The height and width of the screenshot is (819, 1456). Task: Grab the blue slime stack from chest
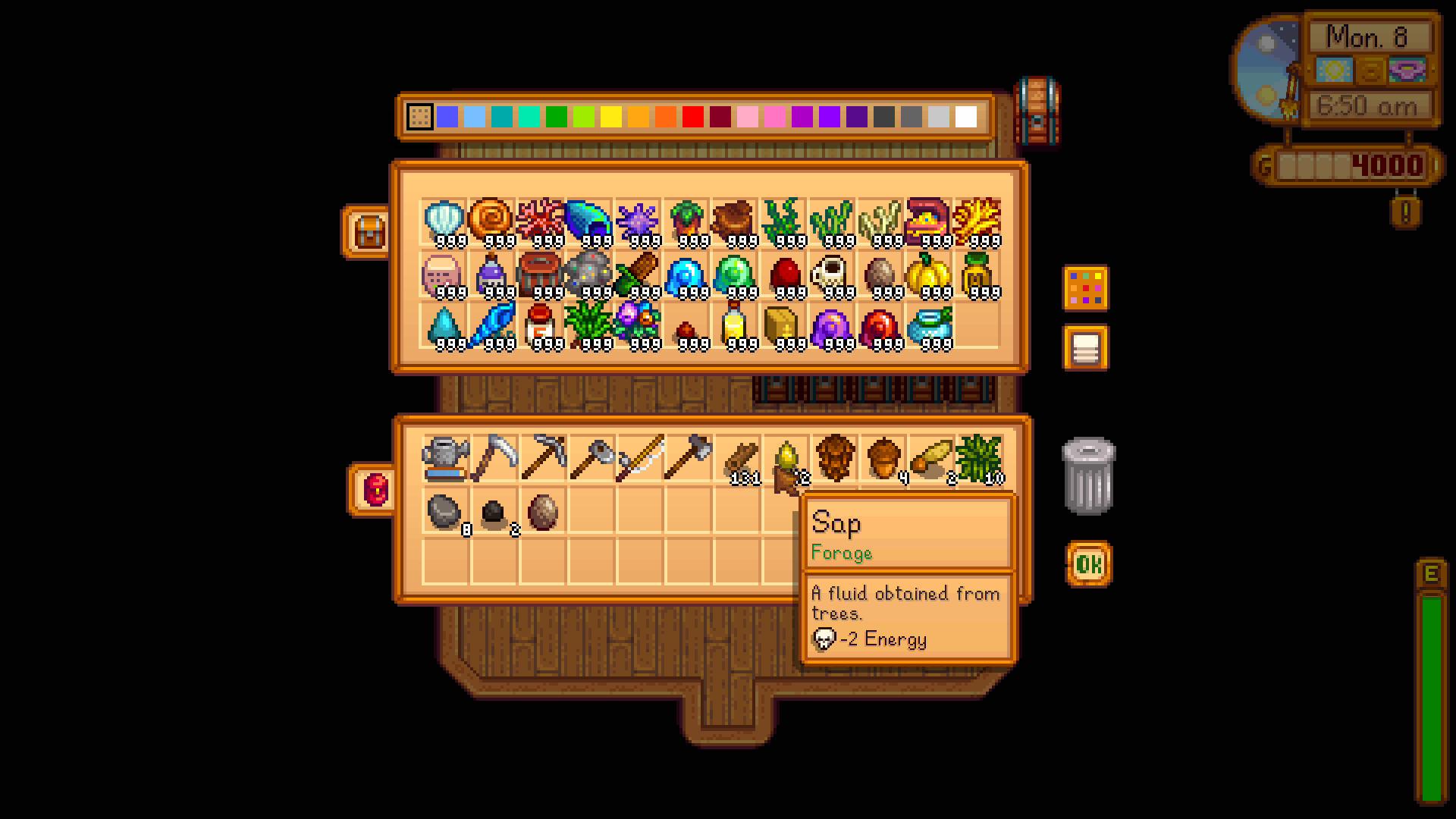coord(687,275)
